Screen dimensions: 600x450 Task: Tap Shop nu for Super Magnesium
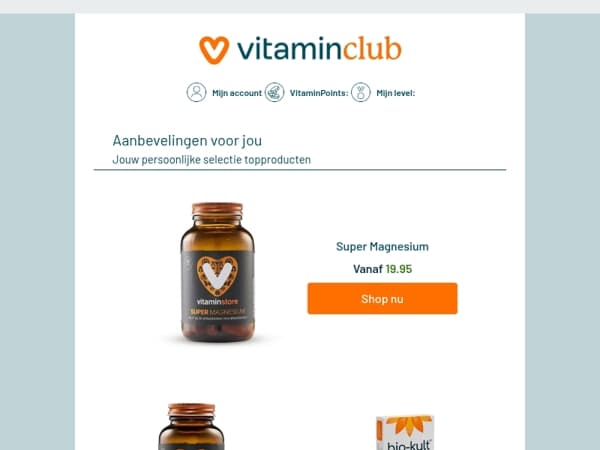tap(382, 298)
